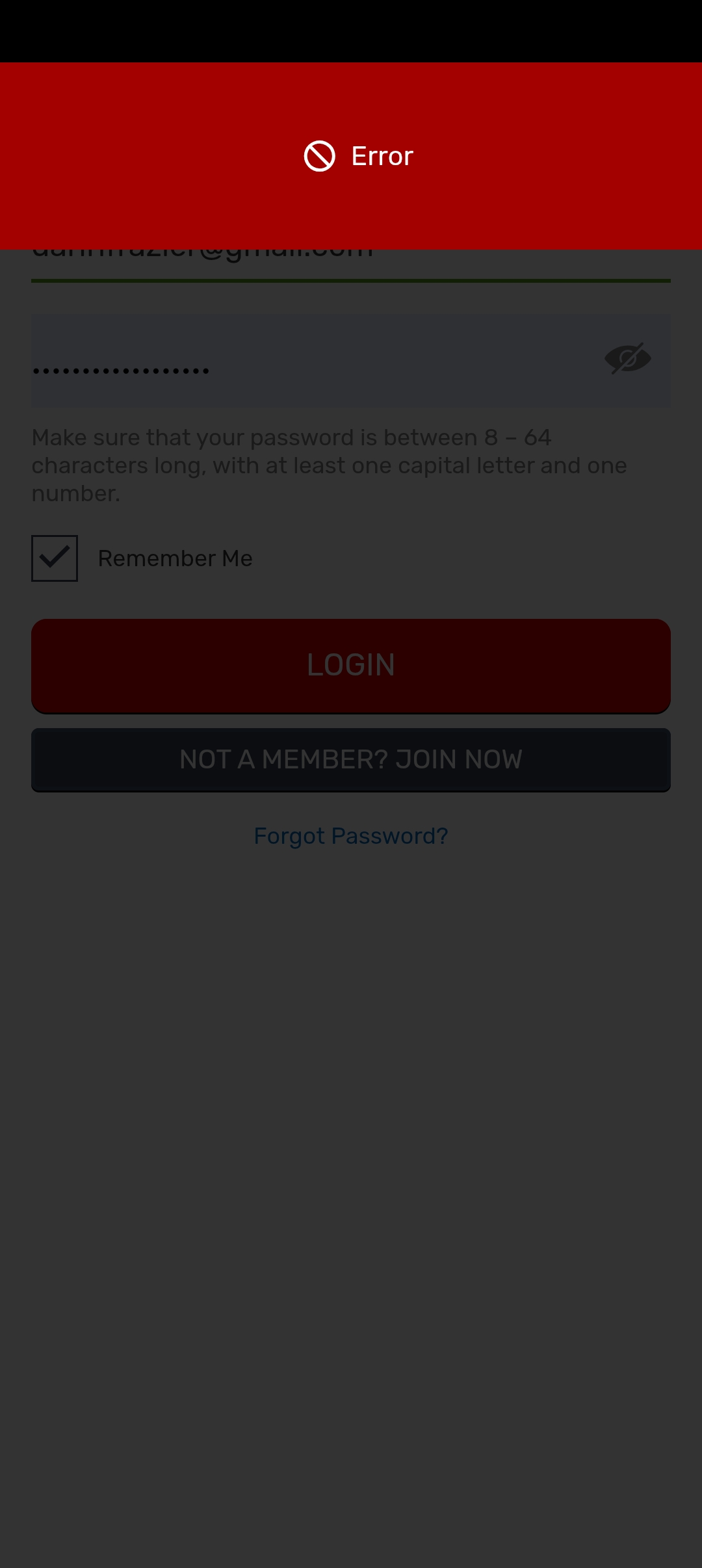
Task: Open the Forgot Password link
Action: [x=351, y=836]
